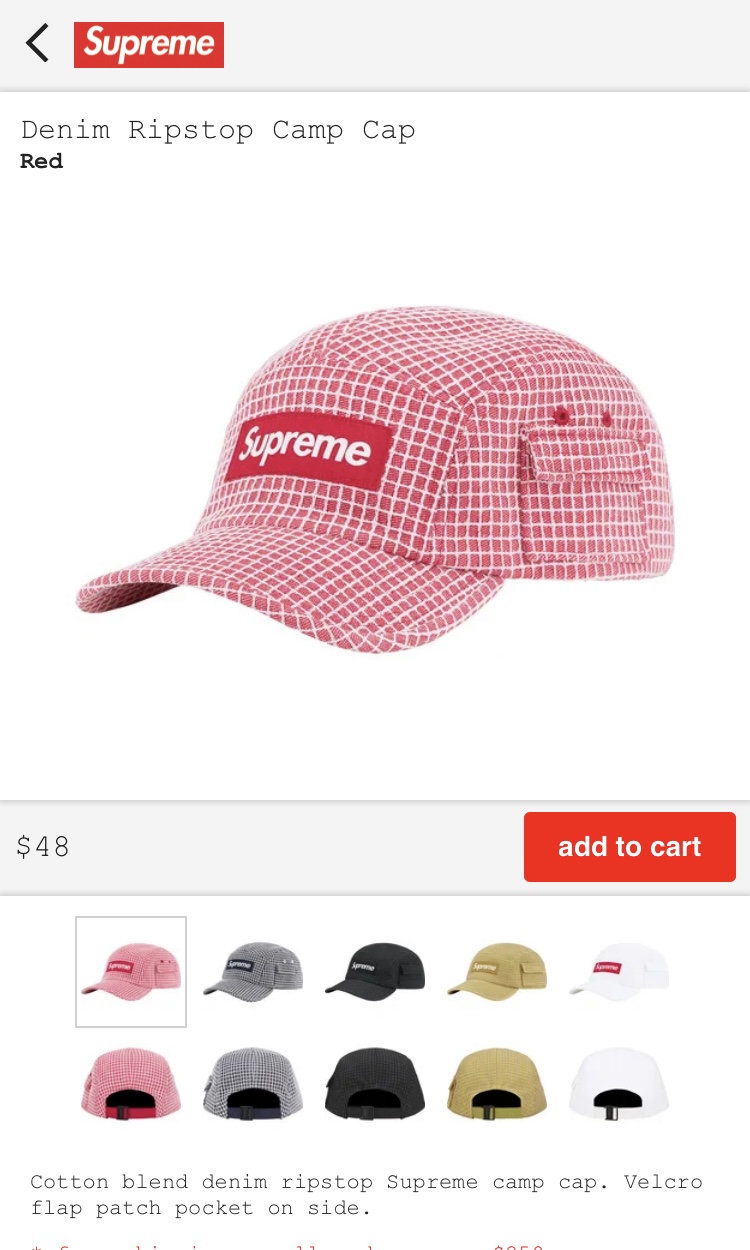Go back with the arrow icon
The image size is (750, 1250).
tap(37, 44)
